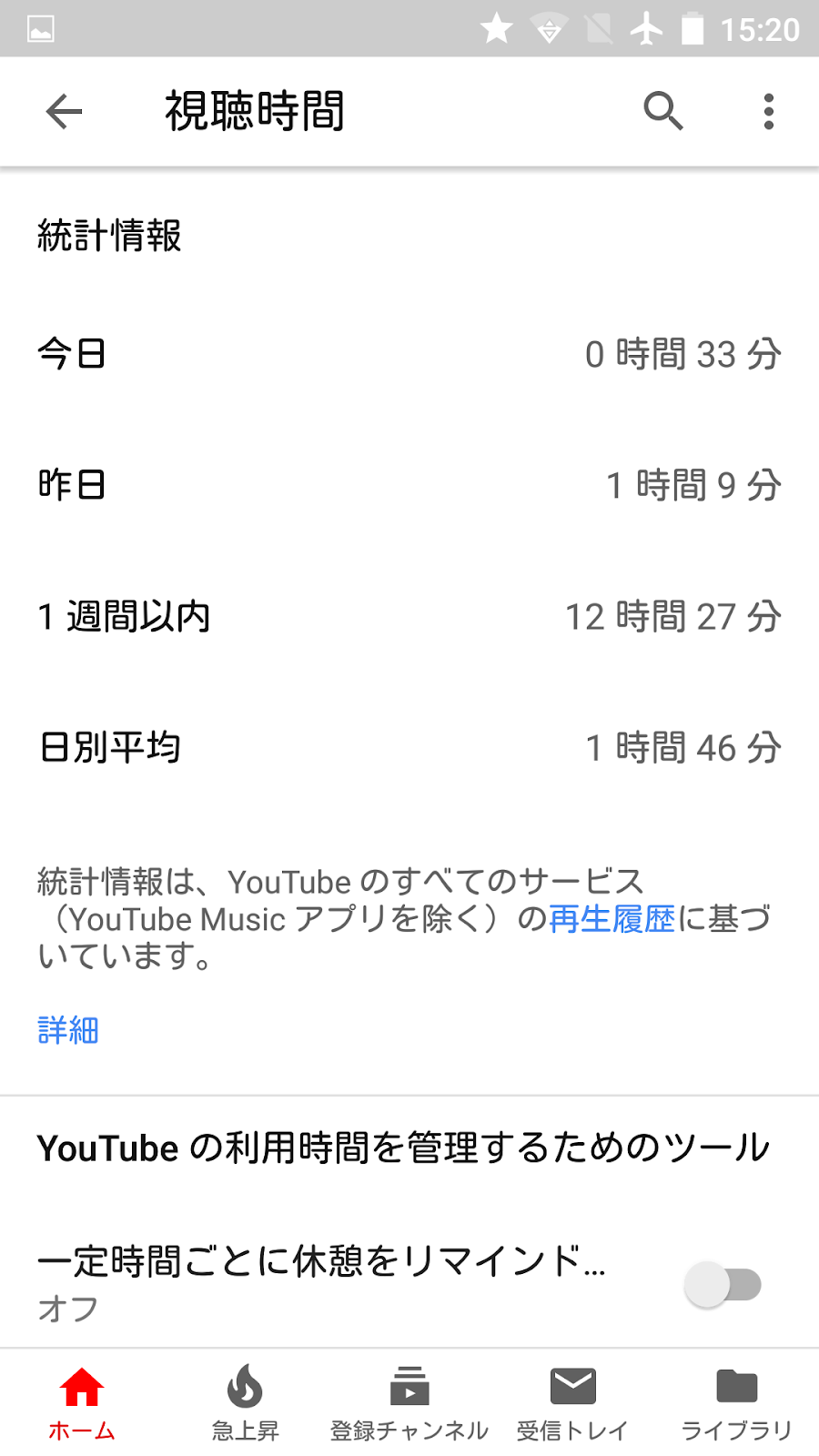Open search with the magnifier icon
Viewport: 819px width, 1456px height.
[663, 111]
